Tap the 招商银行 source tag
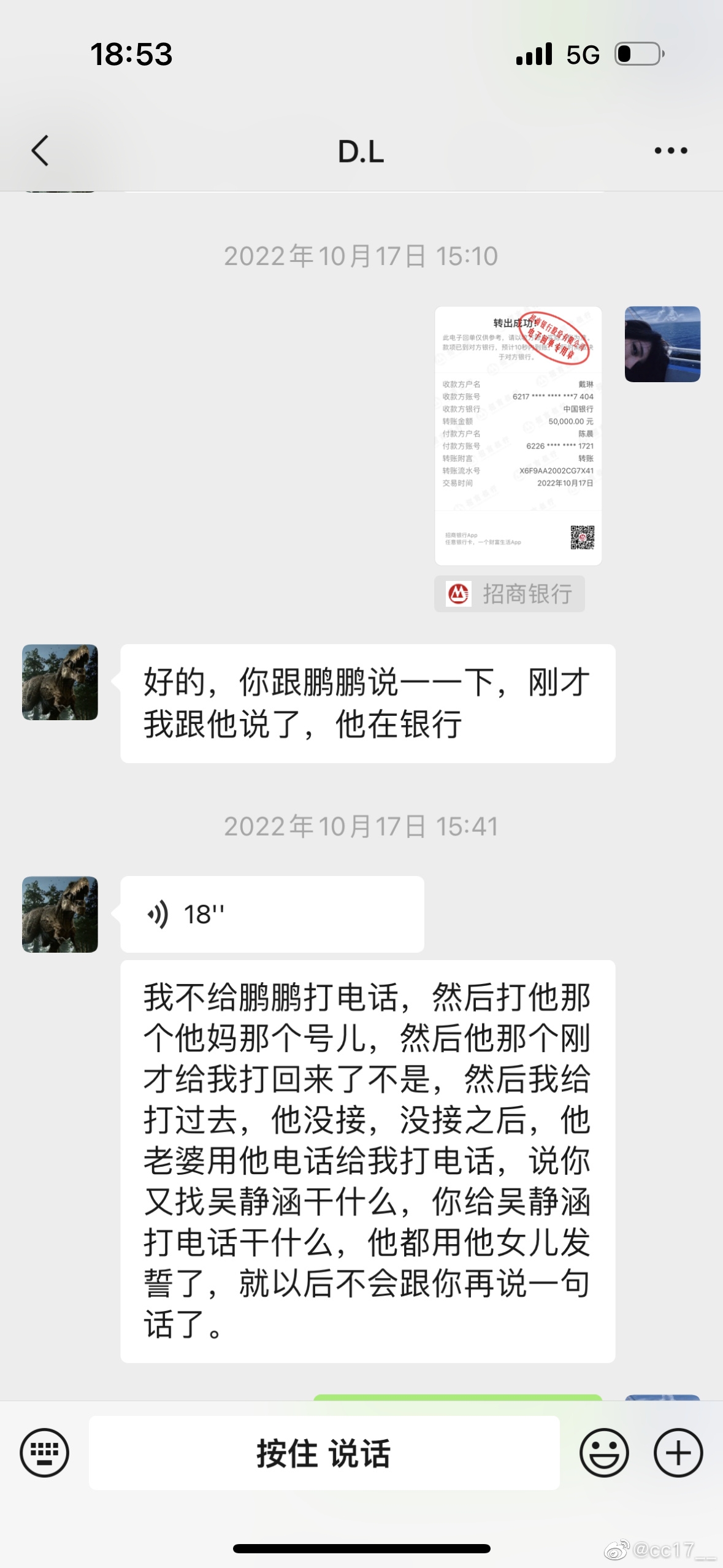 [x=510, y=594]
